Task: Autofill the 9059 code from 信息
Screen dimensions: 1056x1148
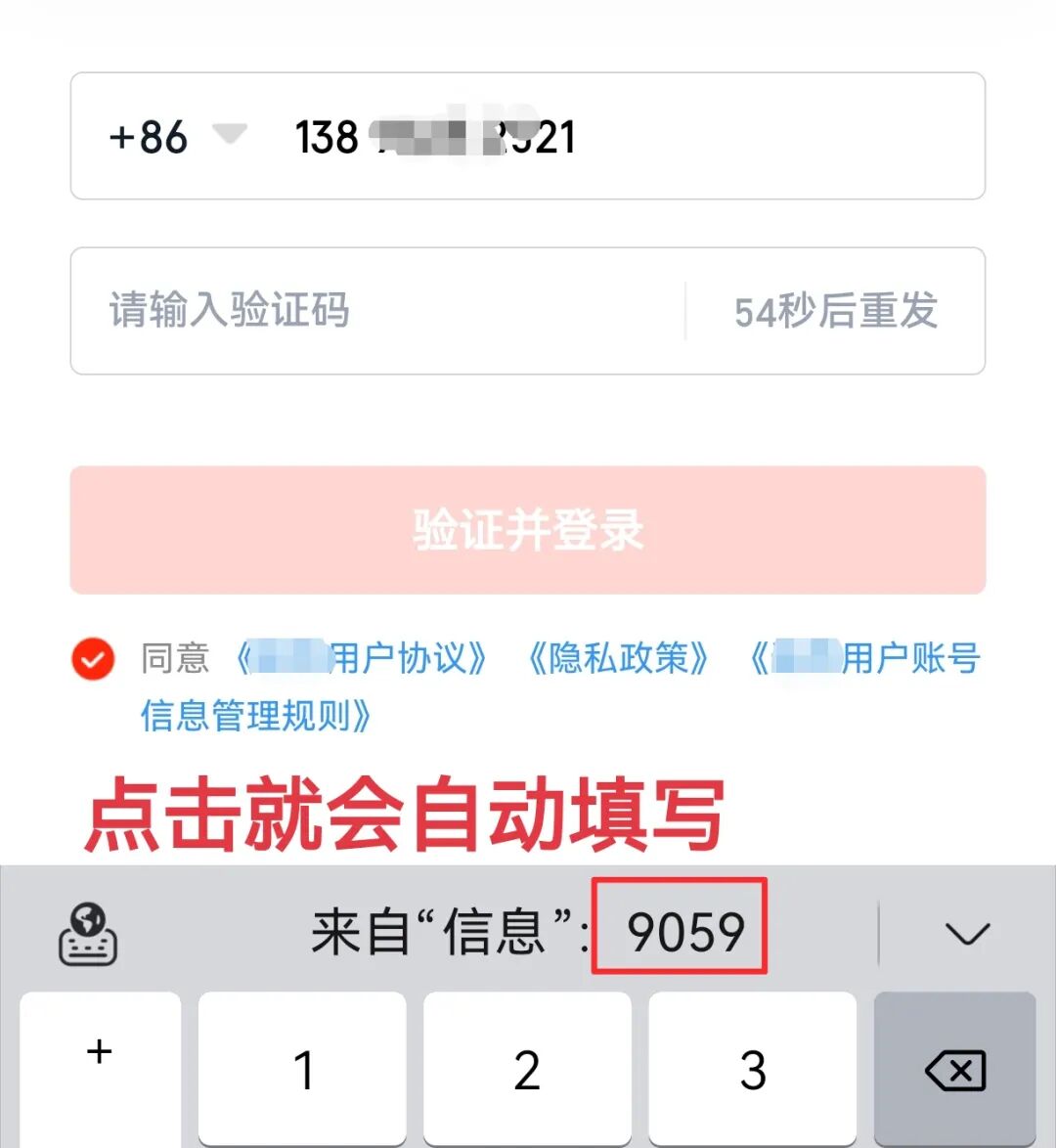Action: coord(682,929)
